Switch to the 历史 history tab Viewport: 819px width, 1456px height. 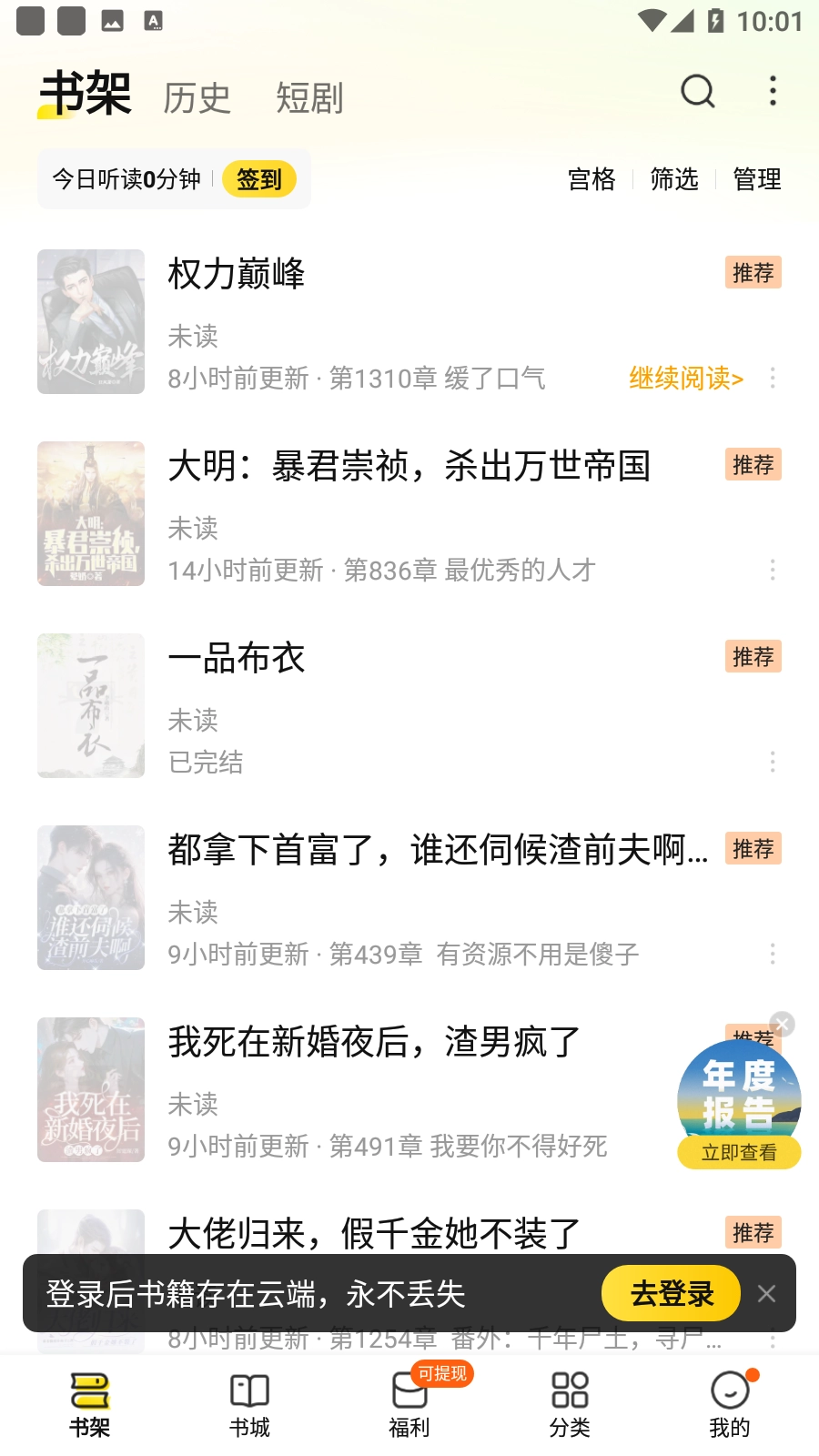pos(197,98)
